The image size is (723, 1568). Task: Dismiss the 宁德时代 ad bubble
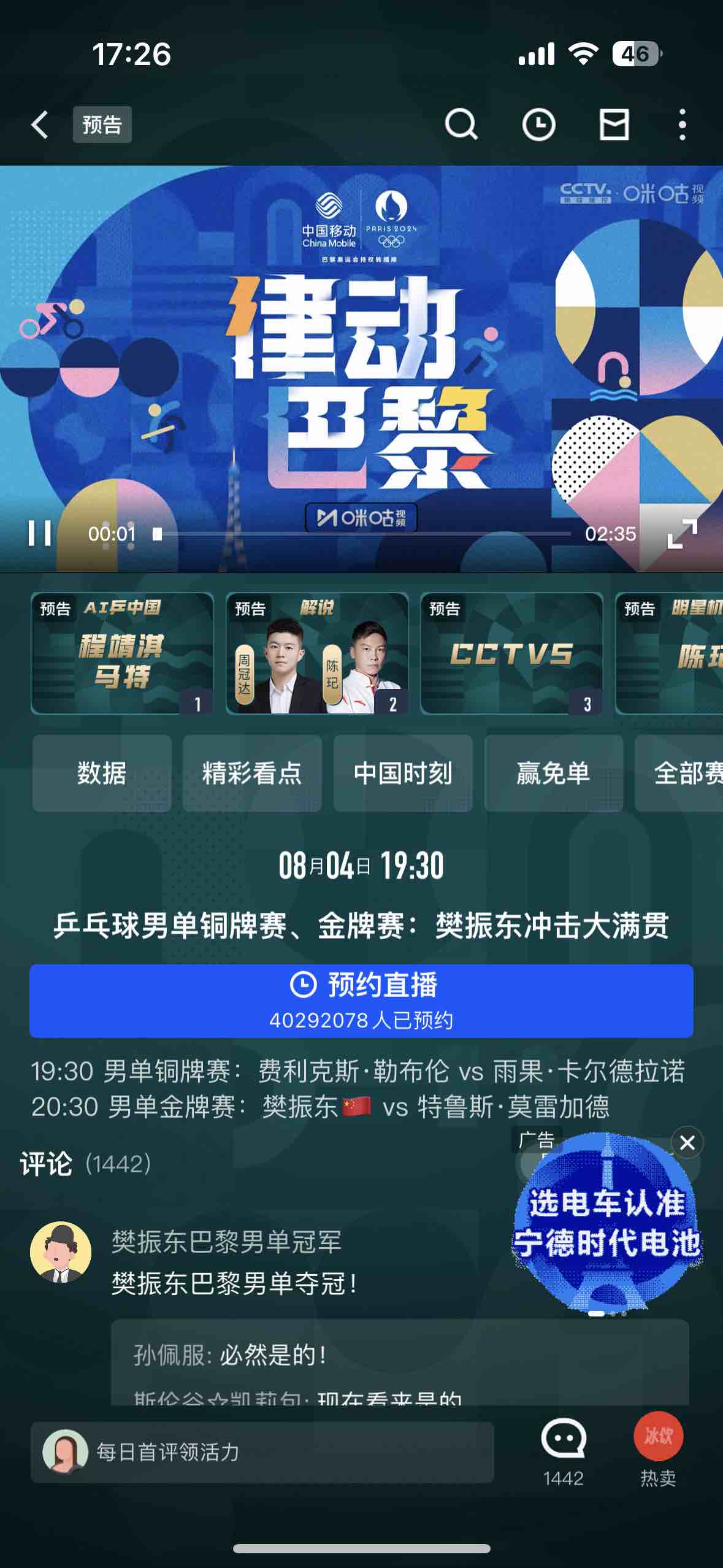pos(687,1142)
